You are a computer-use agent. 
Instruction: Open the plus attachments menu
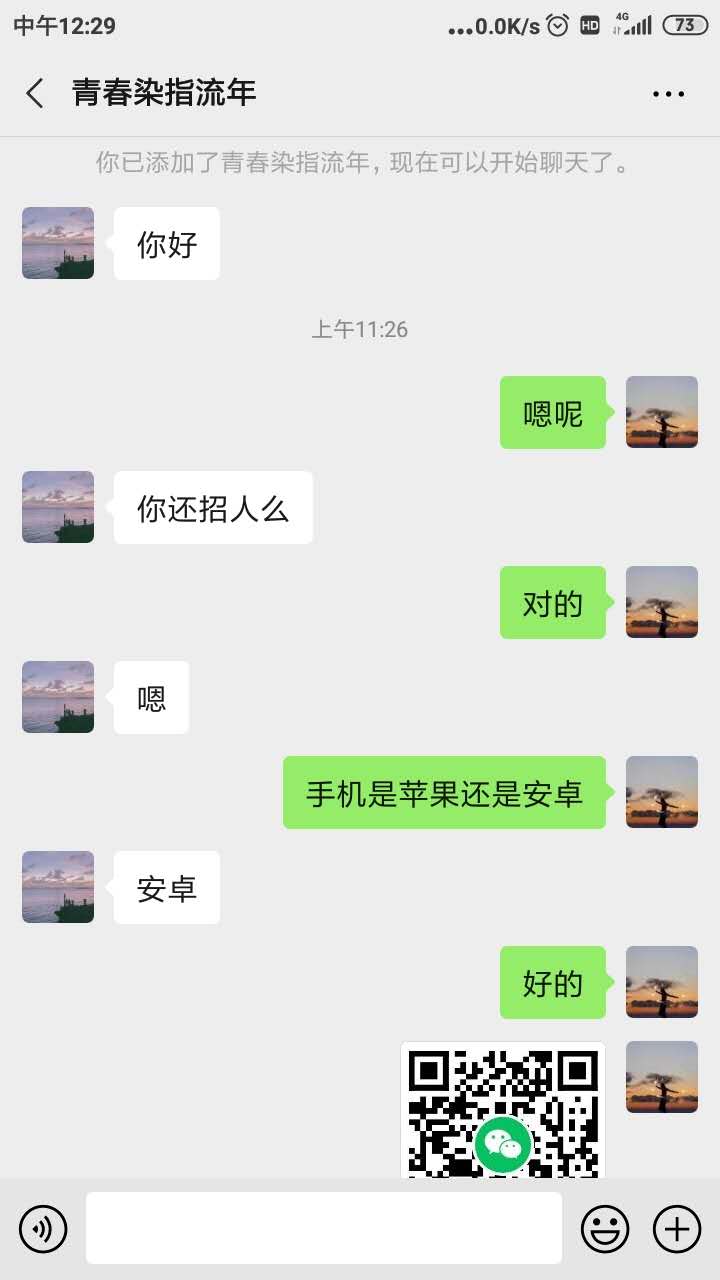[x=677, y=1228]
